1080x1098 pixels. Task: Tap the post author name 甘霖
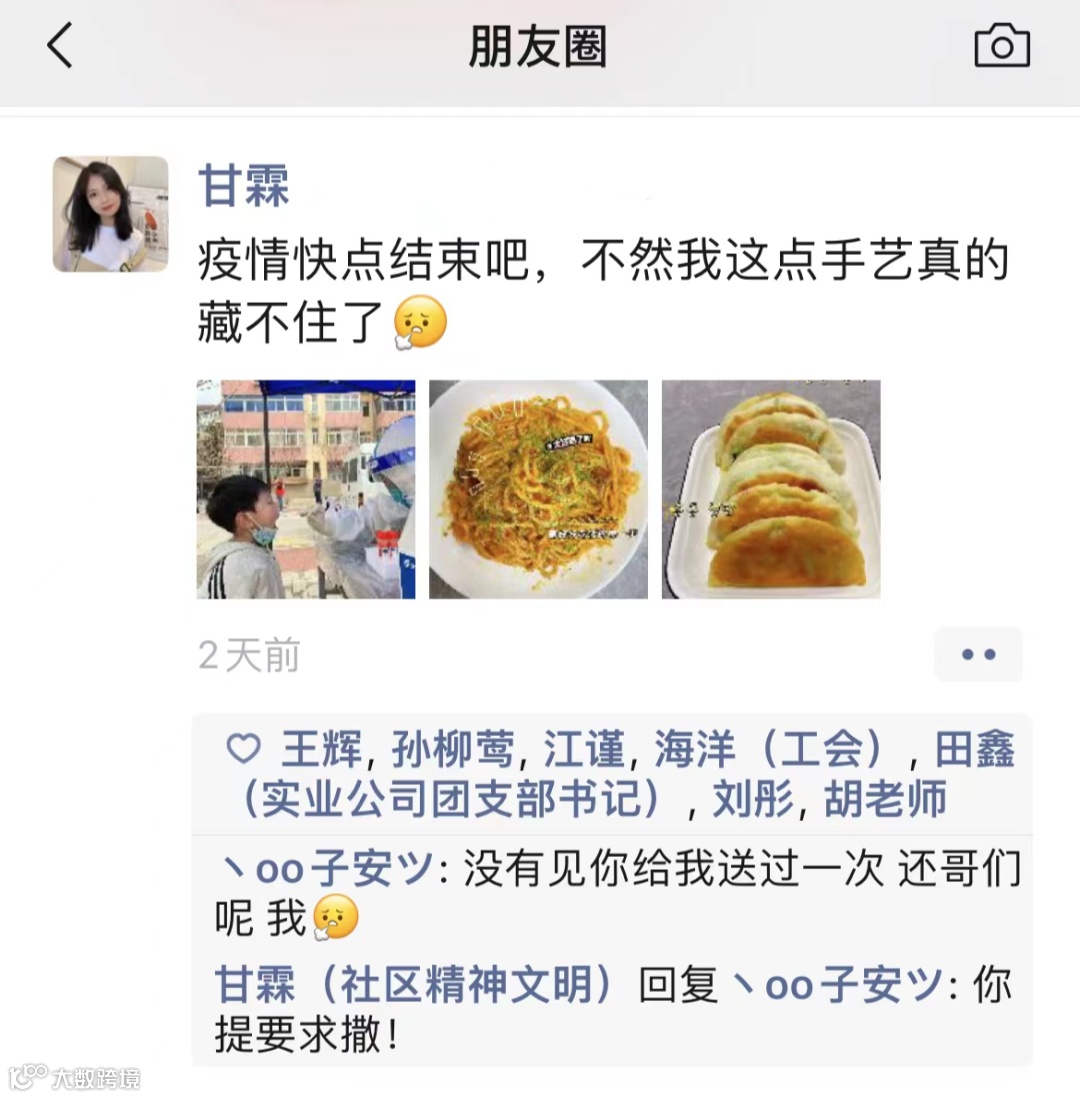[x=244, y=186]
